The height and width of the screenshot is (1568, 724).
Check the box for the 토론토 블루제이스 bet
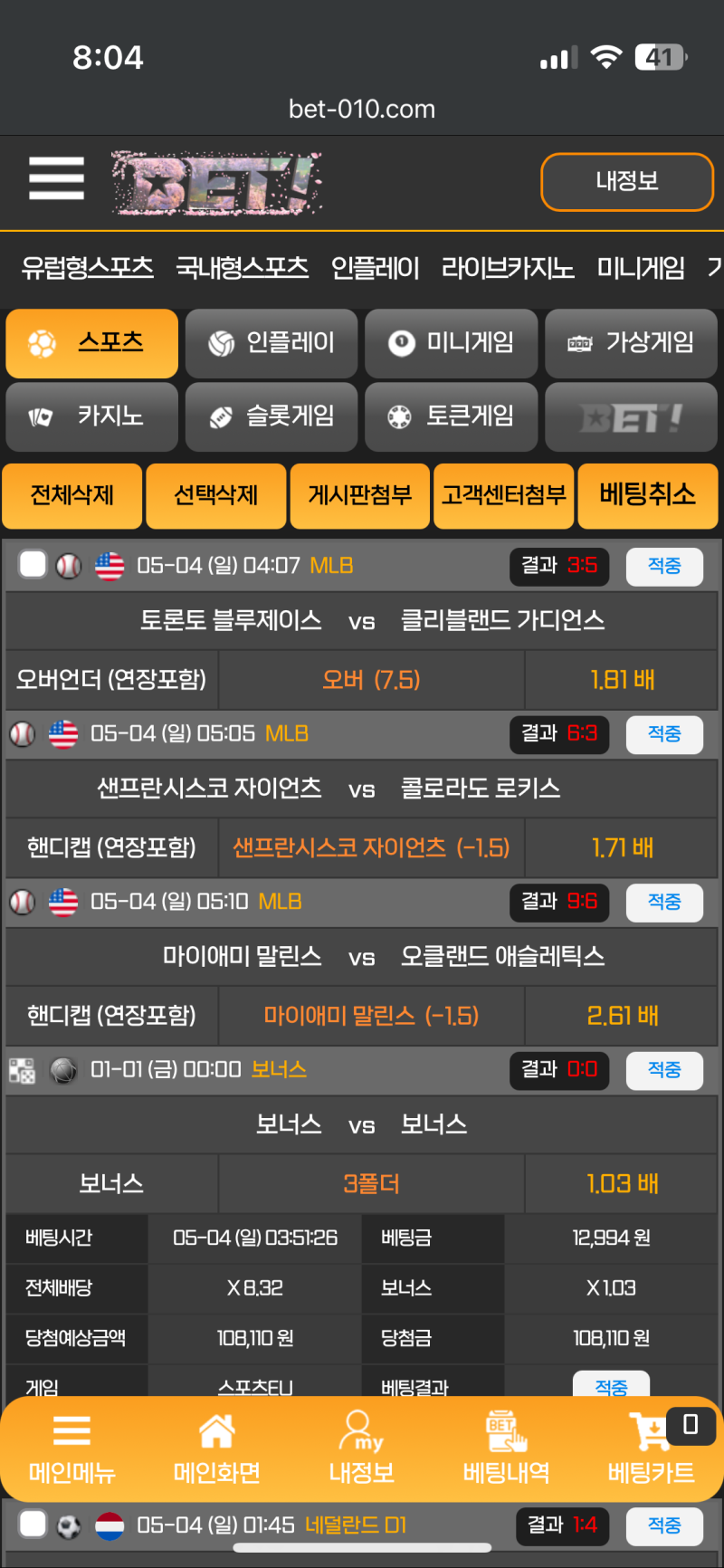(x=33, y=564)
